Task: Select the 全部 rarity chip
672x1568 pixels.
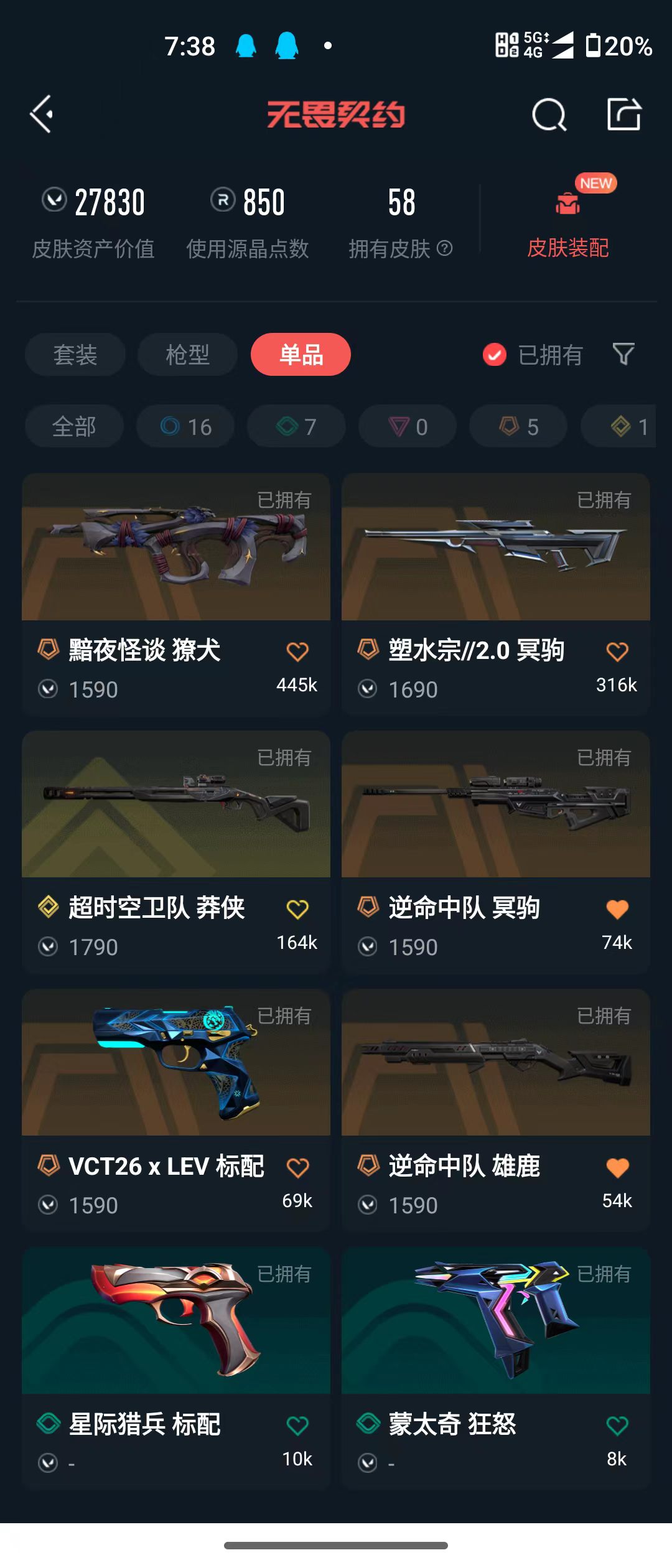Action: [74, 426]
